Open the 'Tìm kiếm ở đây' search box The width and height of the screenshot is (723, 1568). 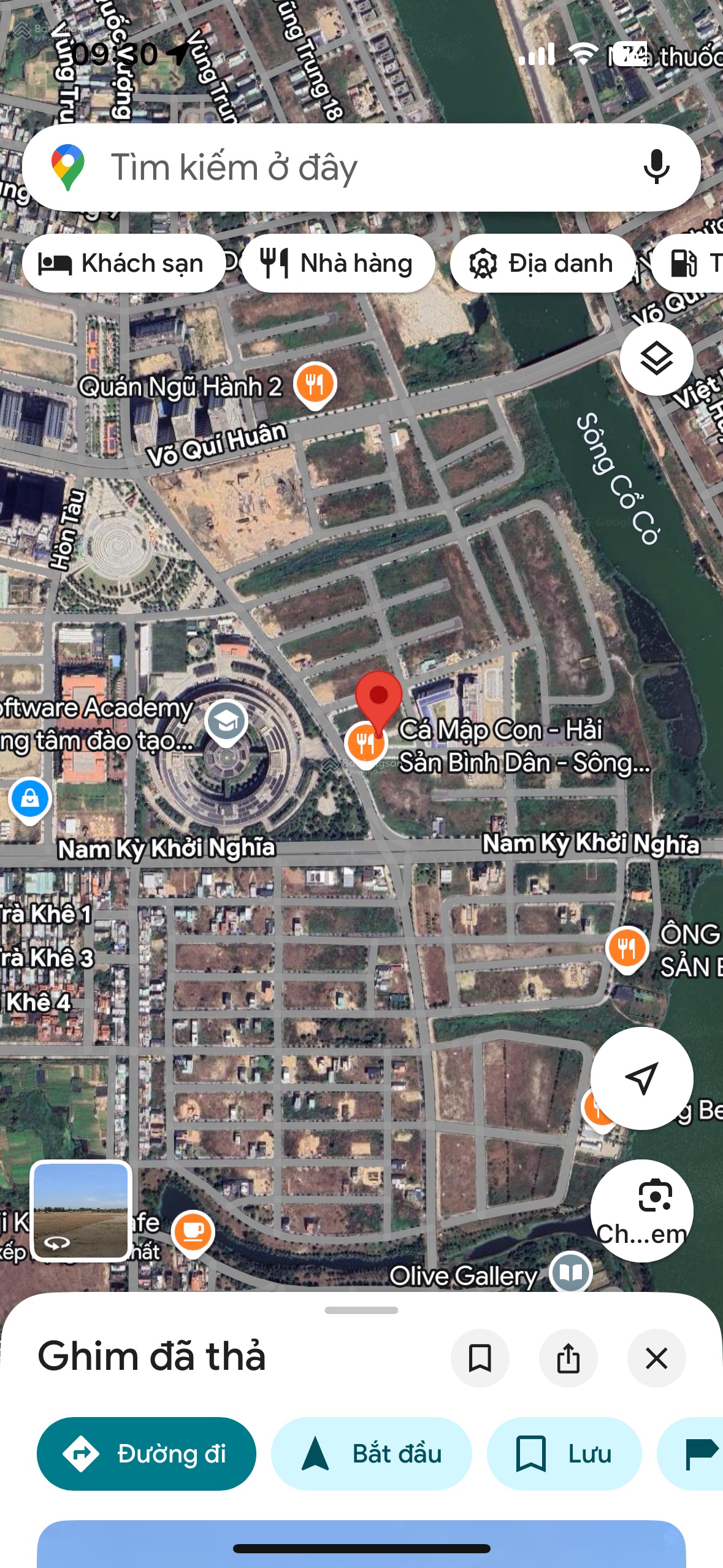coord(343,167)
